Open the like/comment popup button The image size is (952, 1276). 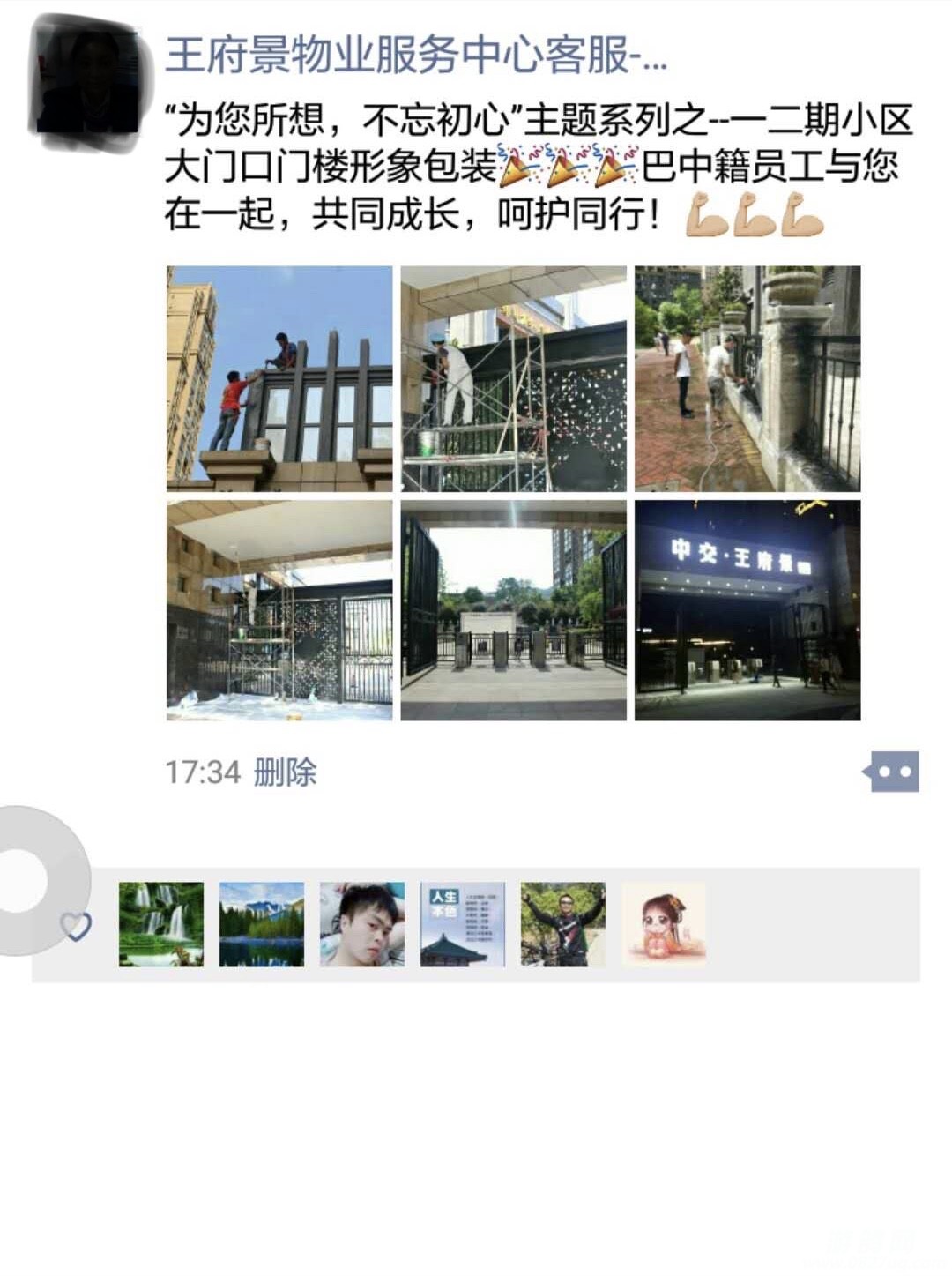tap(892, 772)
